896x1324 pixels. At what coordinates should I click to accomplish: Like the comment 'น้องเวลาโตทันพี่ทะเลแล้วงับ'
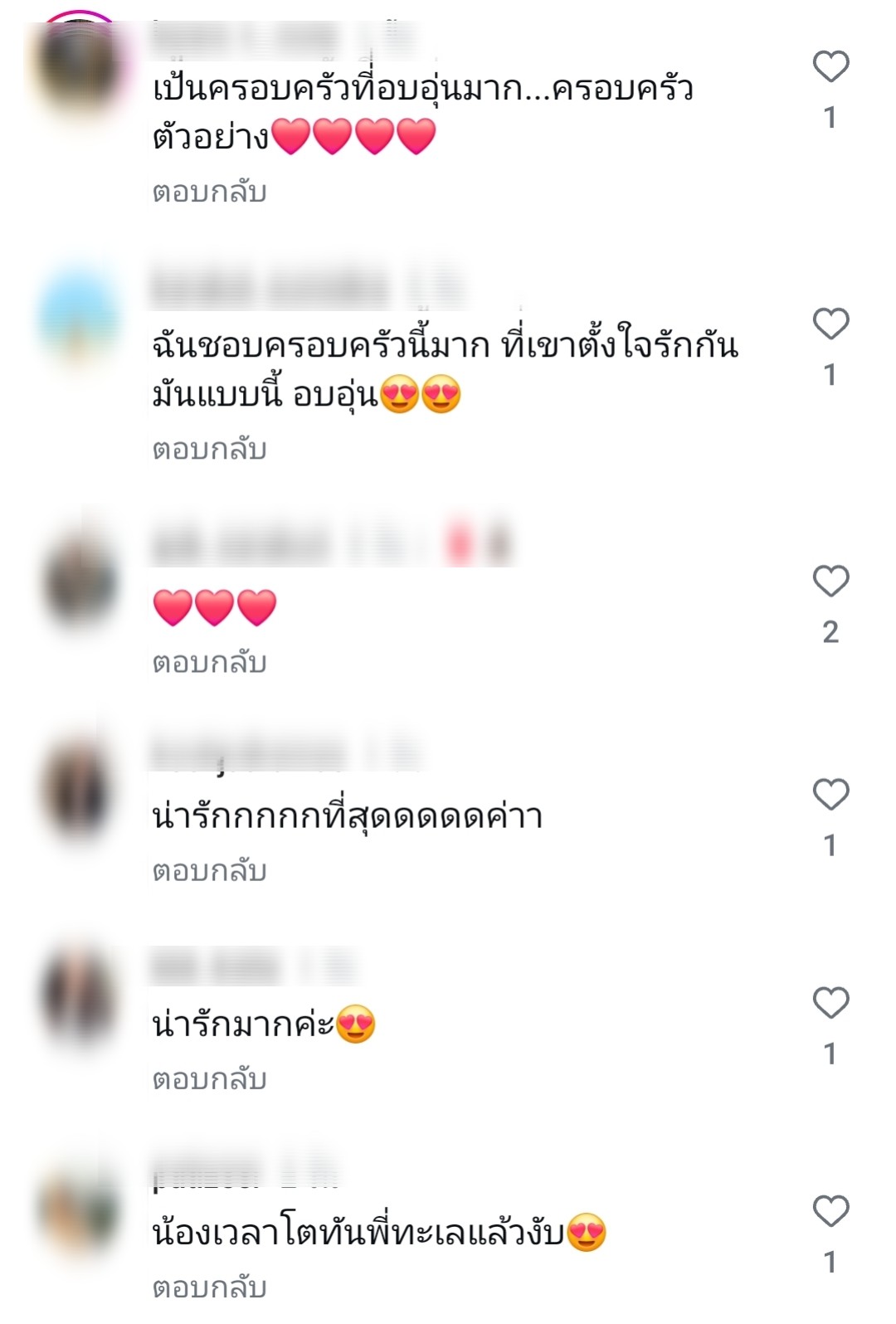click(830, 1212)
